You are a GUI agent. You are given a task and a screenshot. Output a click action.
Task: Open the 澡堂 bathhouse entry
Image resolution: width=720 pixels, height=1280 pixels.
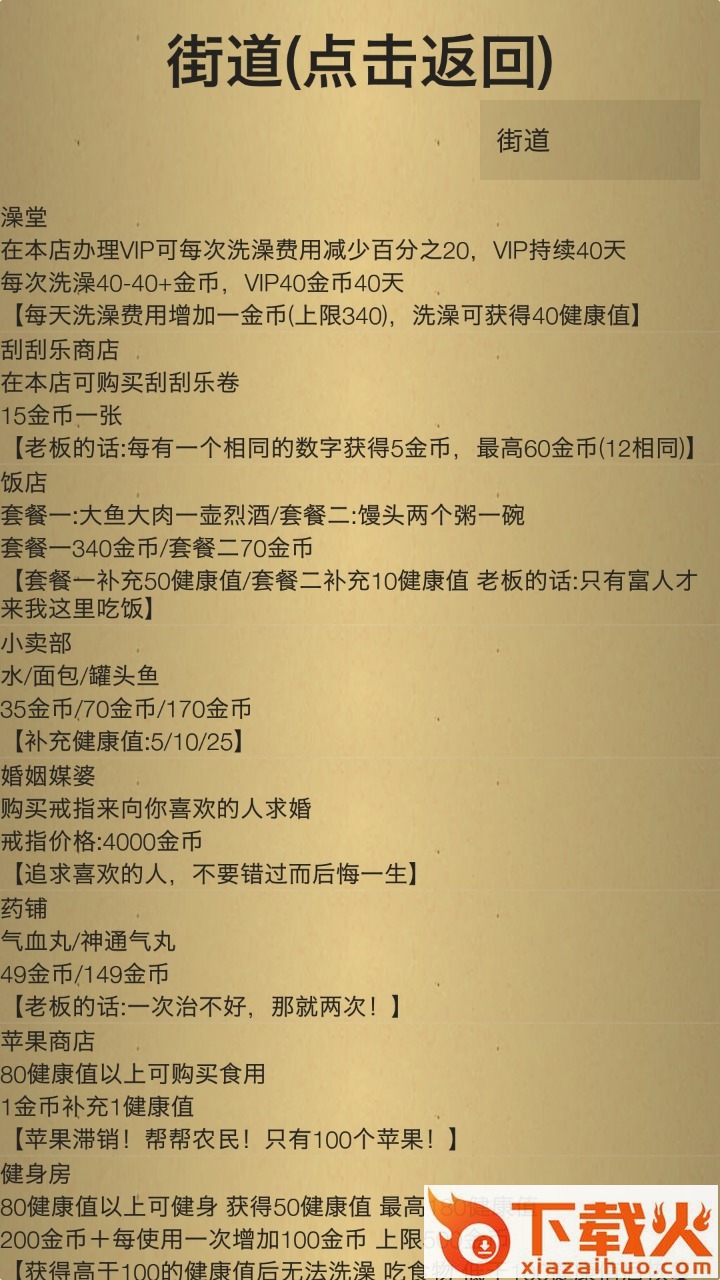coord(25,217)
